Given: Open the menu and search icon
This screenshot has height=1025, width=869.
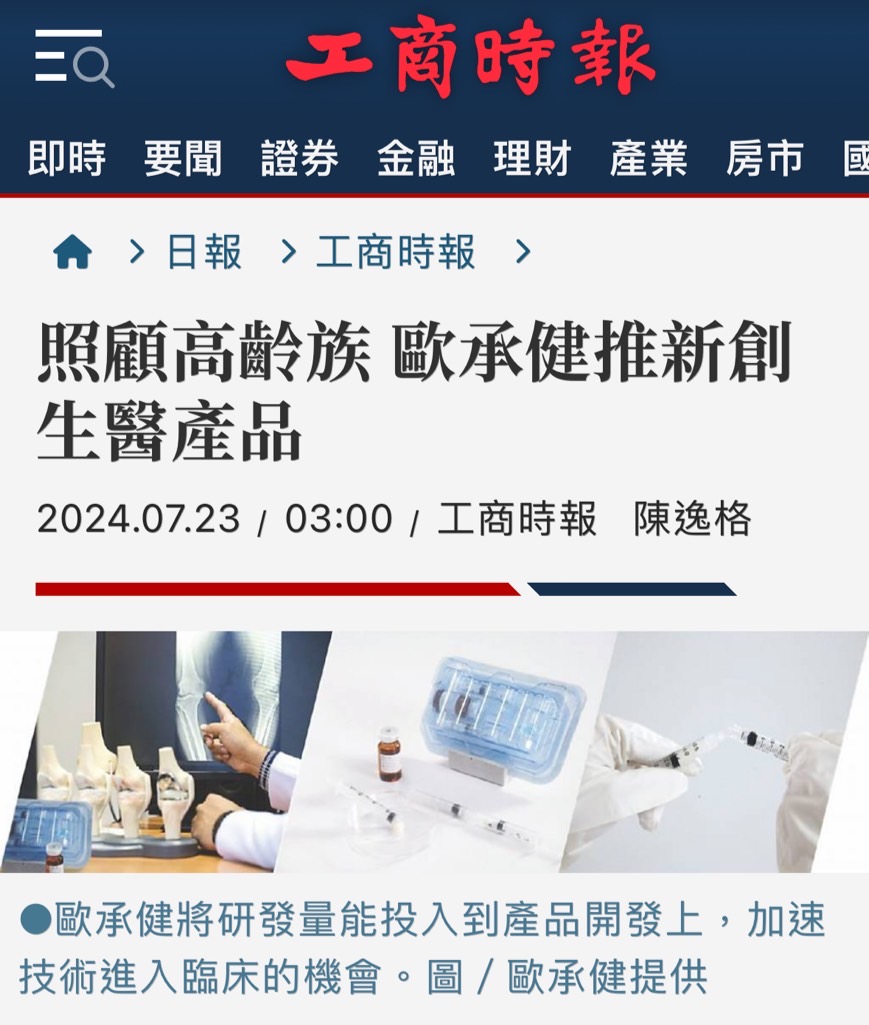Looking at the screenshot, I should pos(74,58).
